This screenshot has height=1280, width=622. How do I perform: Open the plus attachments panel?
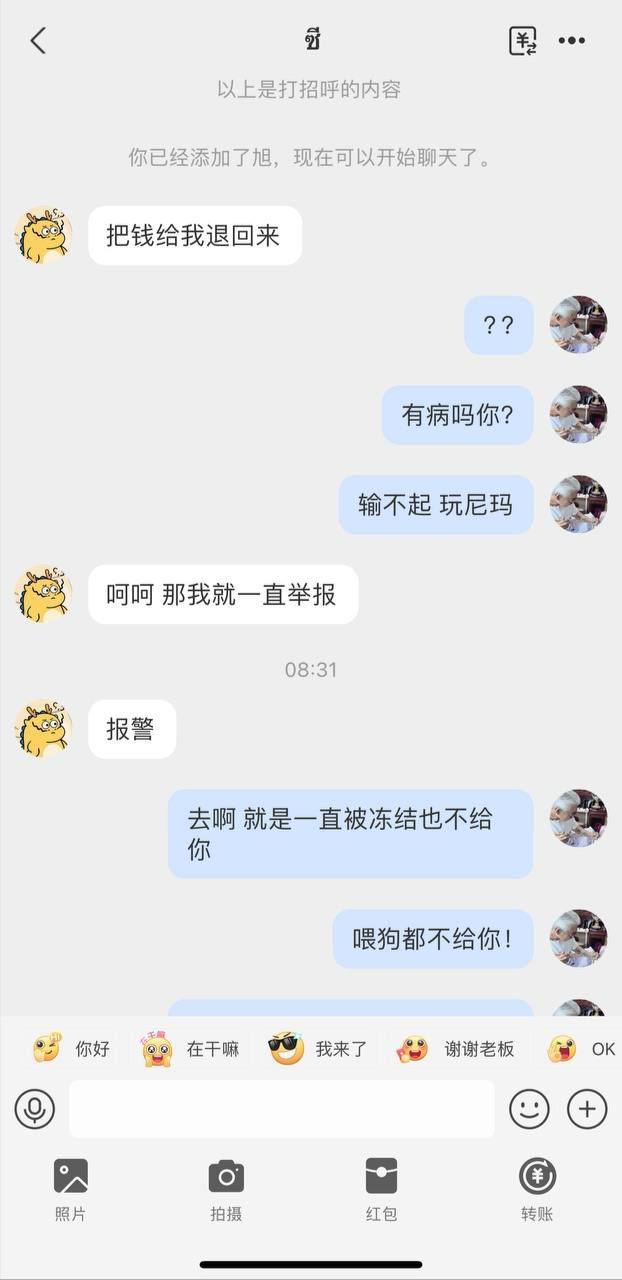point(587,1108)
